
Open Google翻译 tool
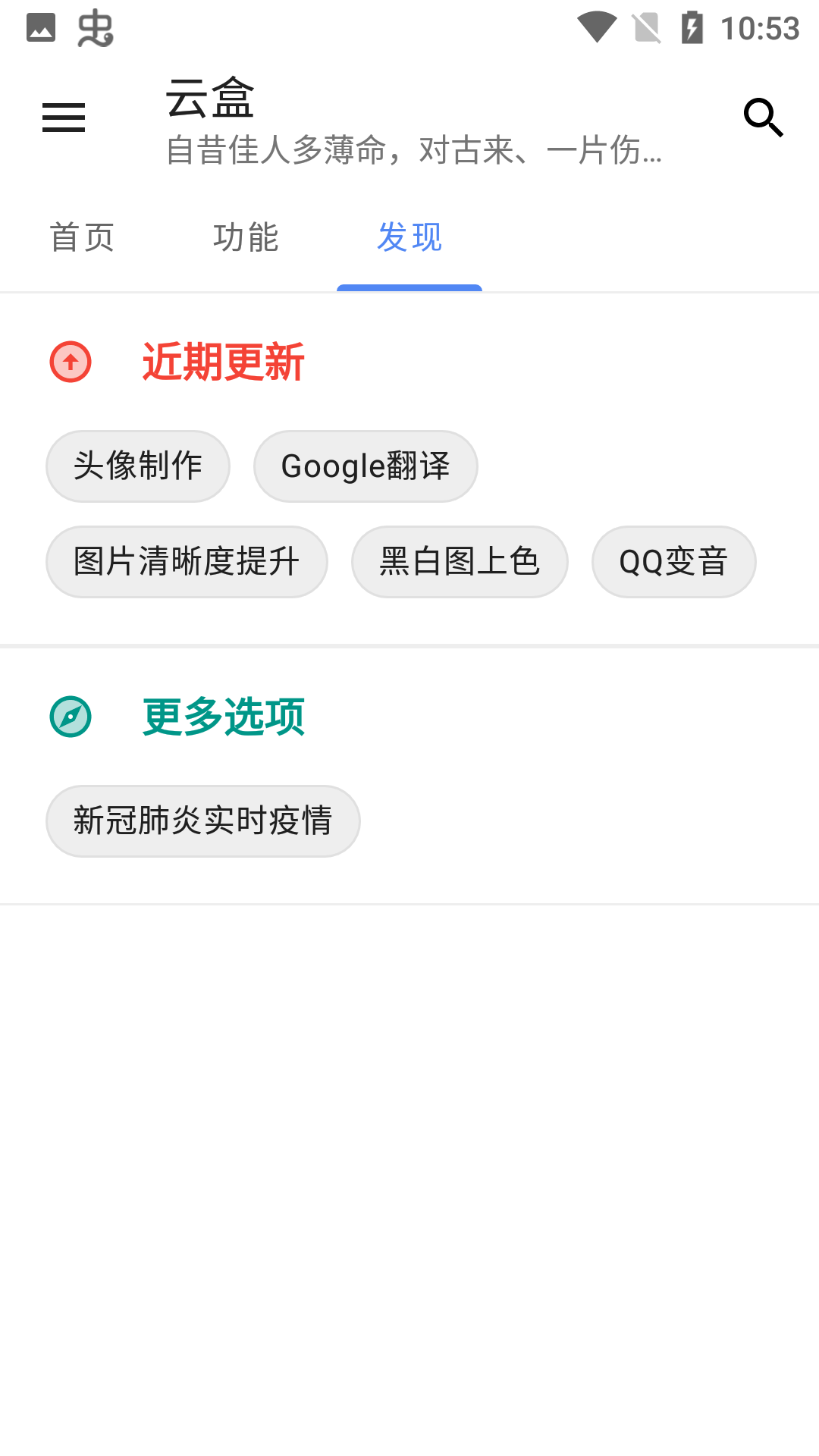(366, 466)
